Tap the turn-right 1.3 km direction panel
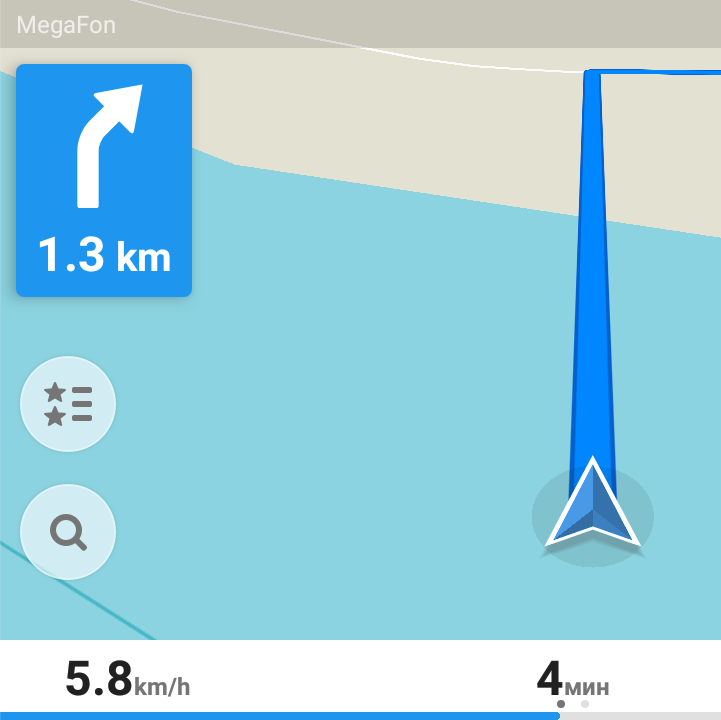The height and width of the screenshot is (720, 721). (x=104, y=181)
